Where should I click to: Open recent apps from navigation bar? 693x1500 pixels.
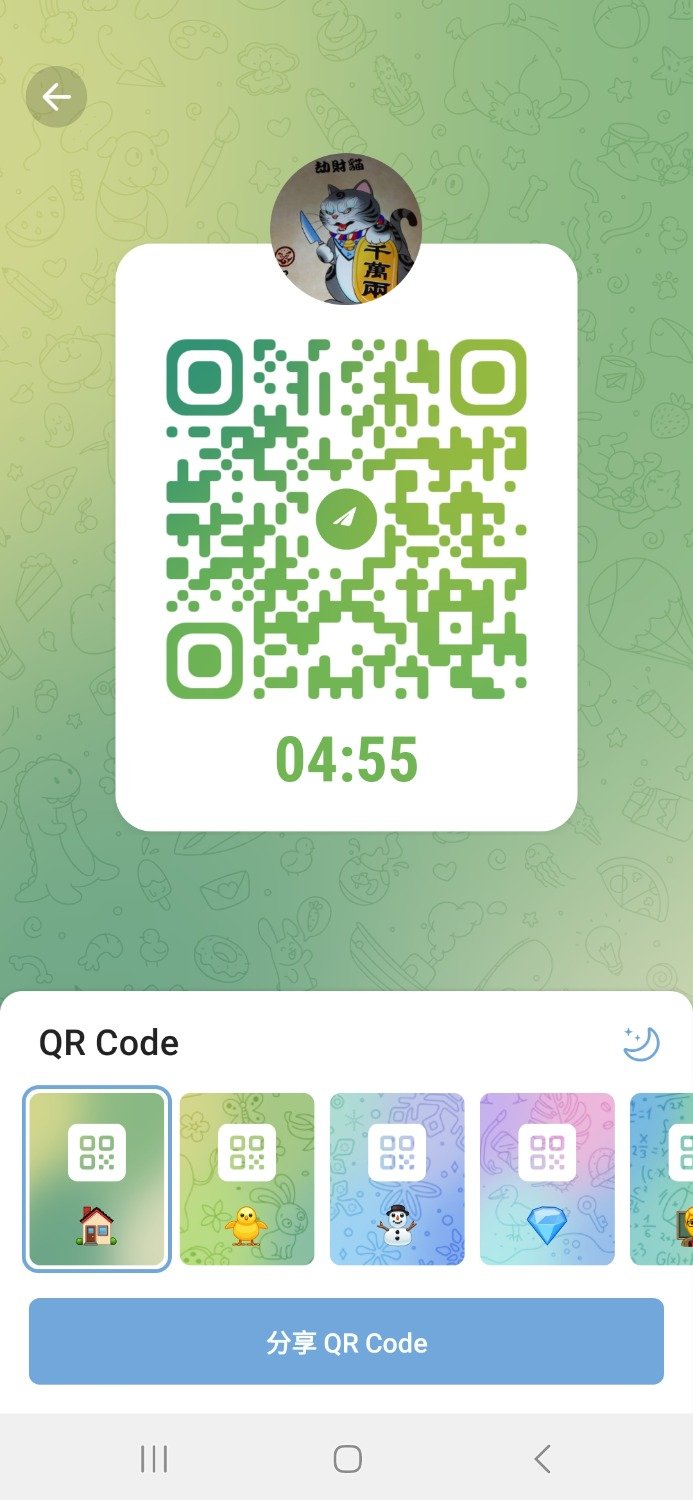click(x=154, y=1459)
